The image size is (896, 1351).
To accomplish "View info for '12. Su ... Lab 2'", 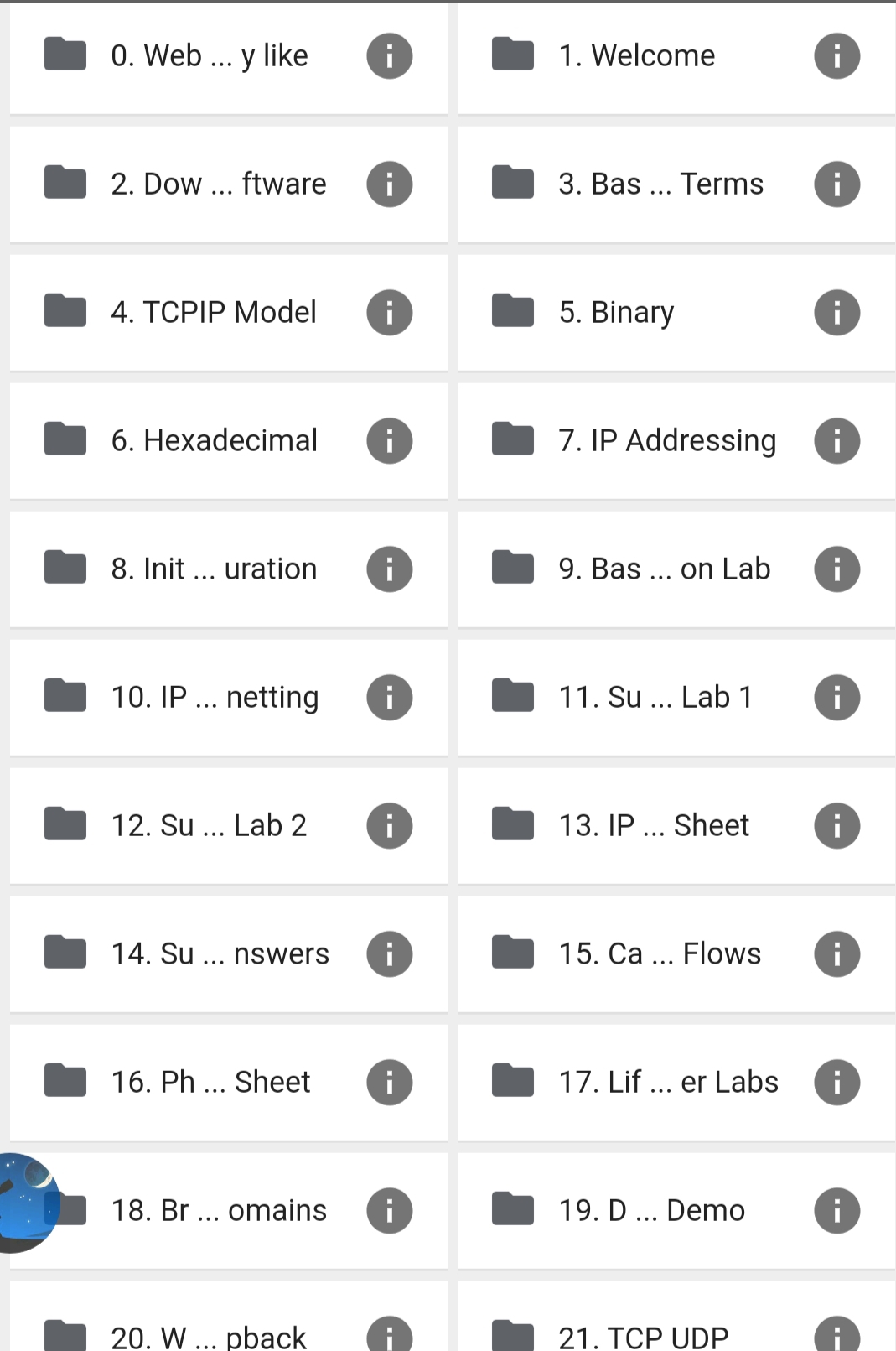I will 389,826.
